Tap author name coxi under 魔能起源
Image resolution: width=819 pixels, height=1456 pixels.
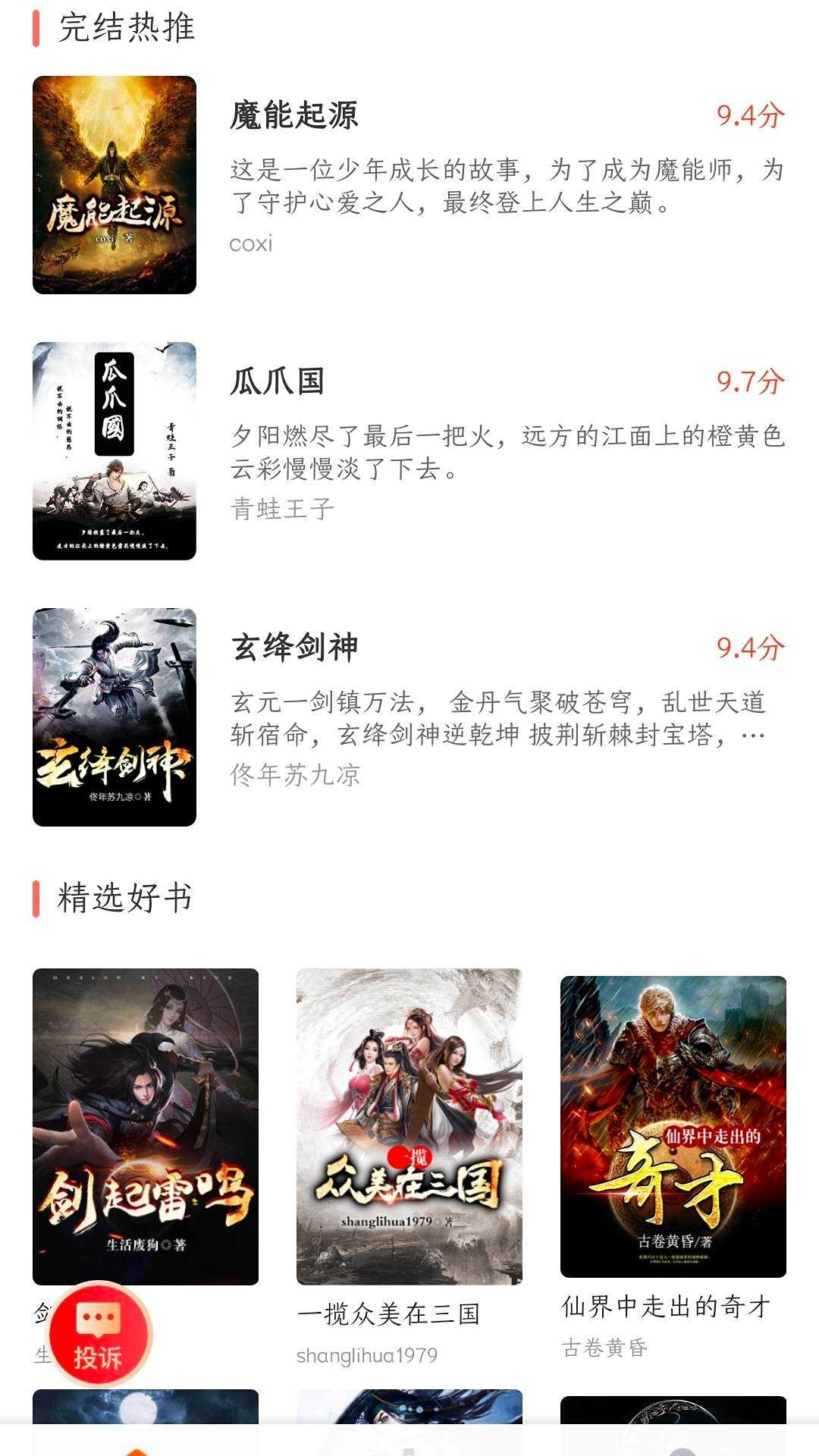pos(250,244)
